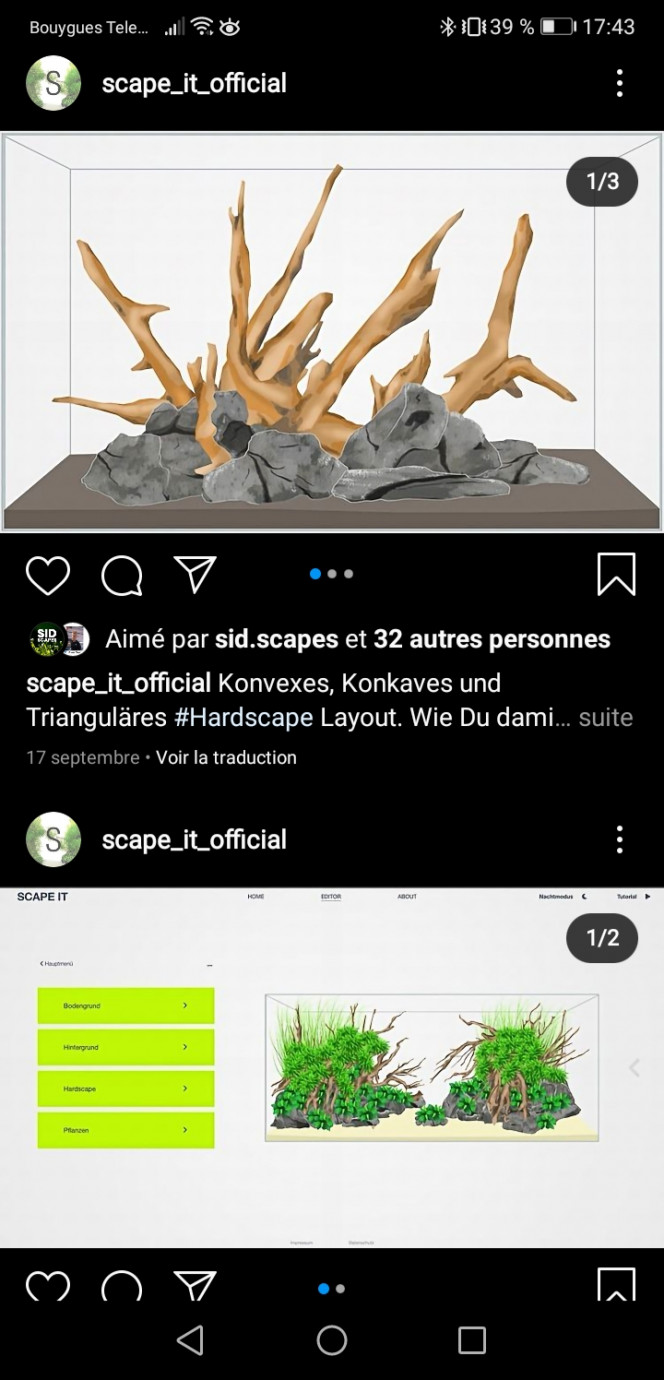
Task: Open scape_it_official profile from first post header
Action: [x=194, y=83]
